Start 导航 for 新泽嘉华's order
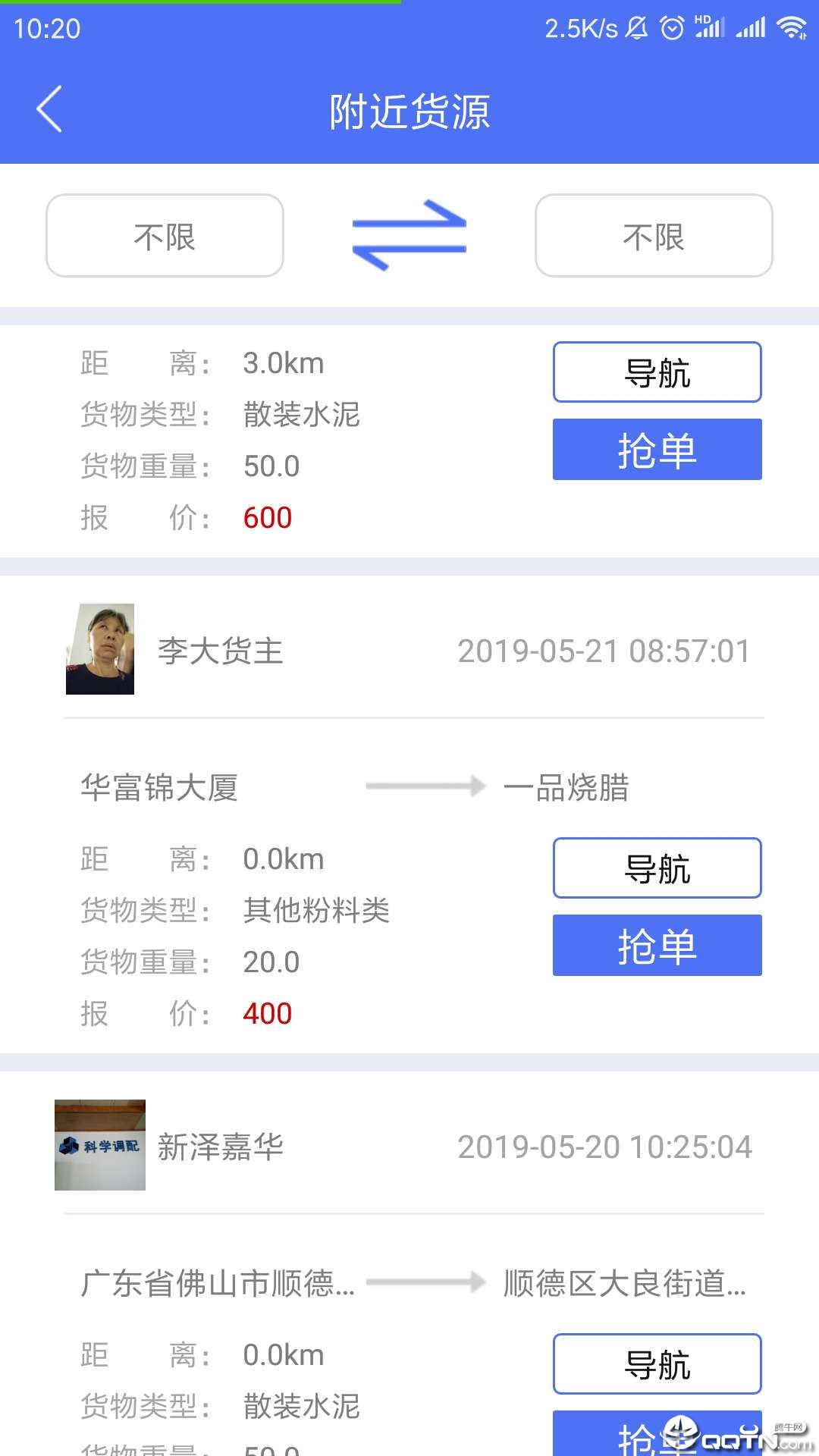Viewport: 819px width, 1456px height. pyautogui.click(x=657, y=1364)
